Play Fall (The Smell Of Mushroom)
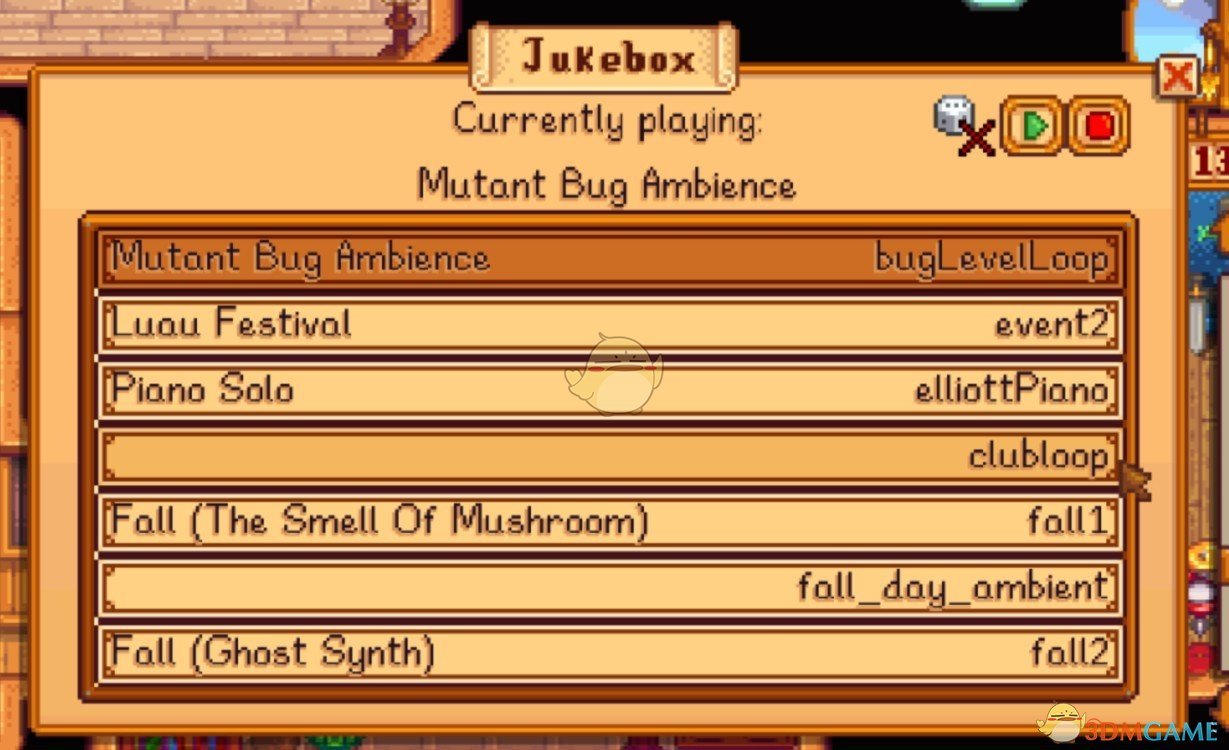 (609, 521)
